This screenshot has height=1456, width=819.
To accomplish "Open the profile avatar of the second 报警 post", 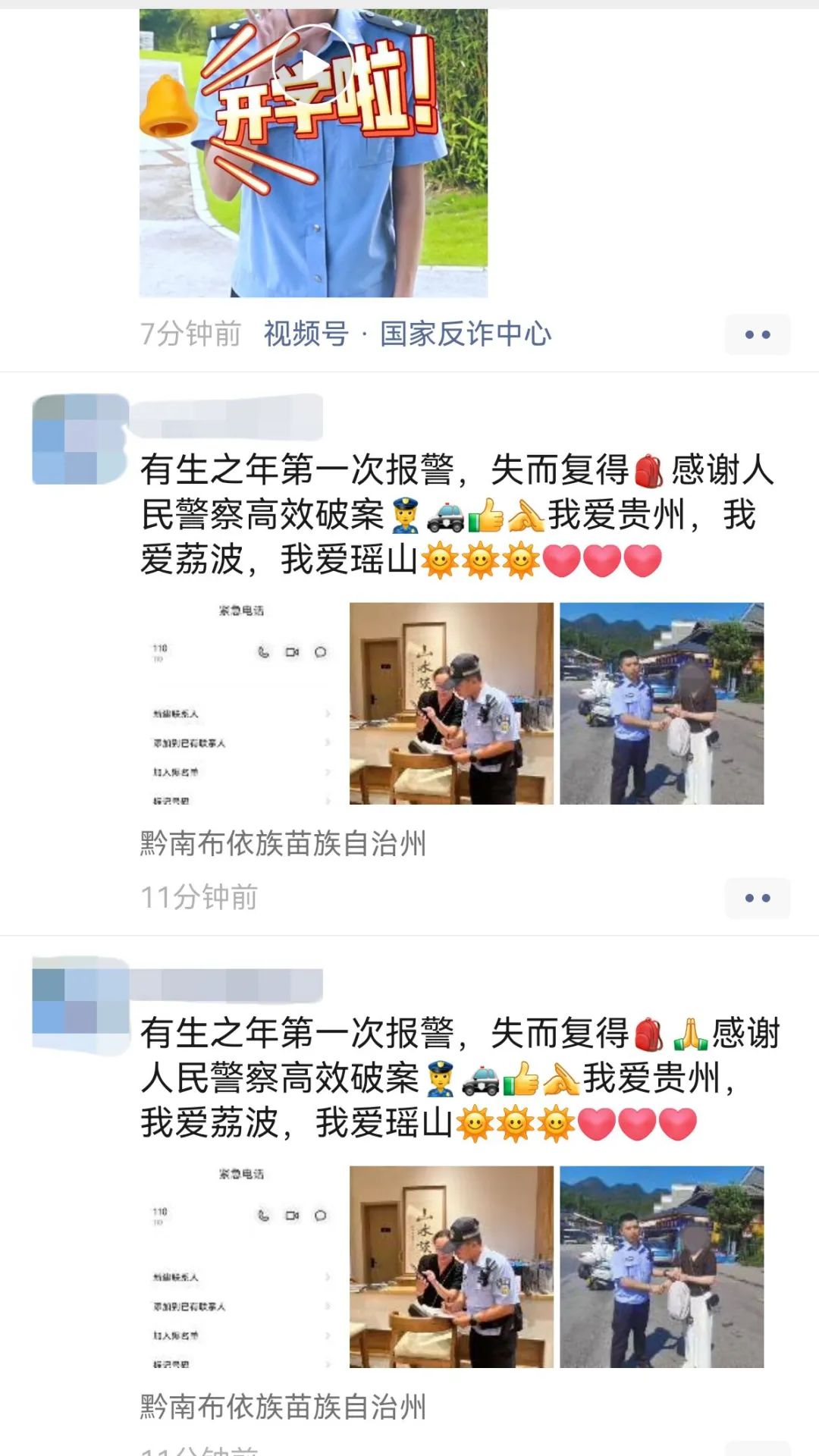I will pos(80,1003).
